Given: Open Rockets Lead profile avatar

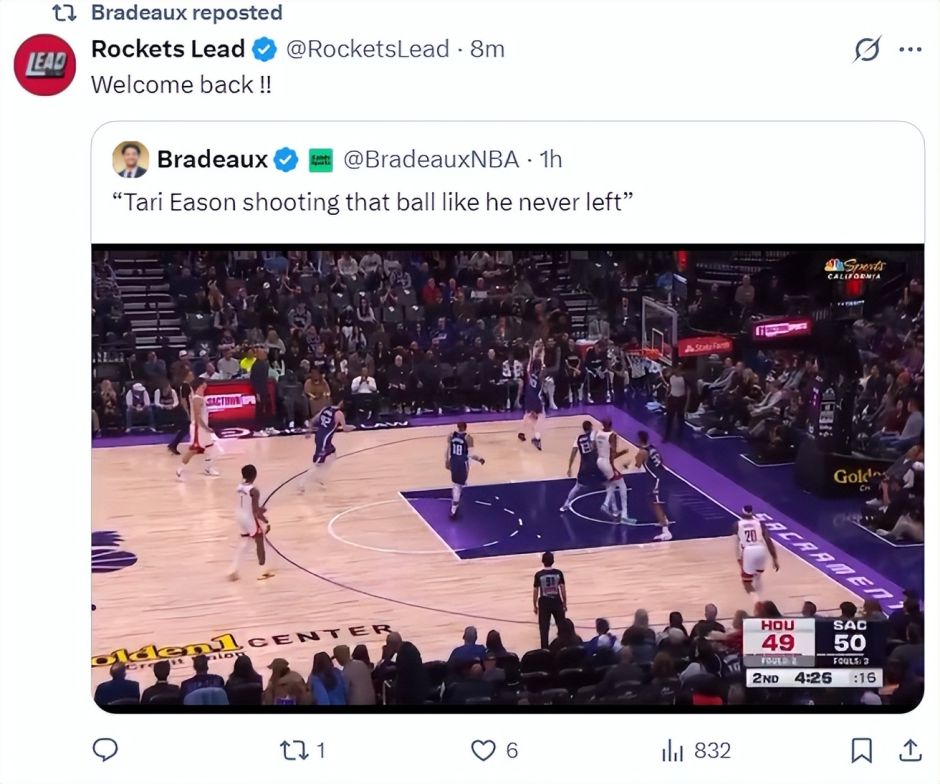Looking at the screenshot, I should pyautogui.click(x=44, y=65).
